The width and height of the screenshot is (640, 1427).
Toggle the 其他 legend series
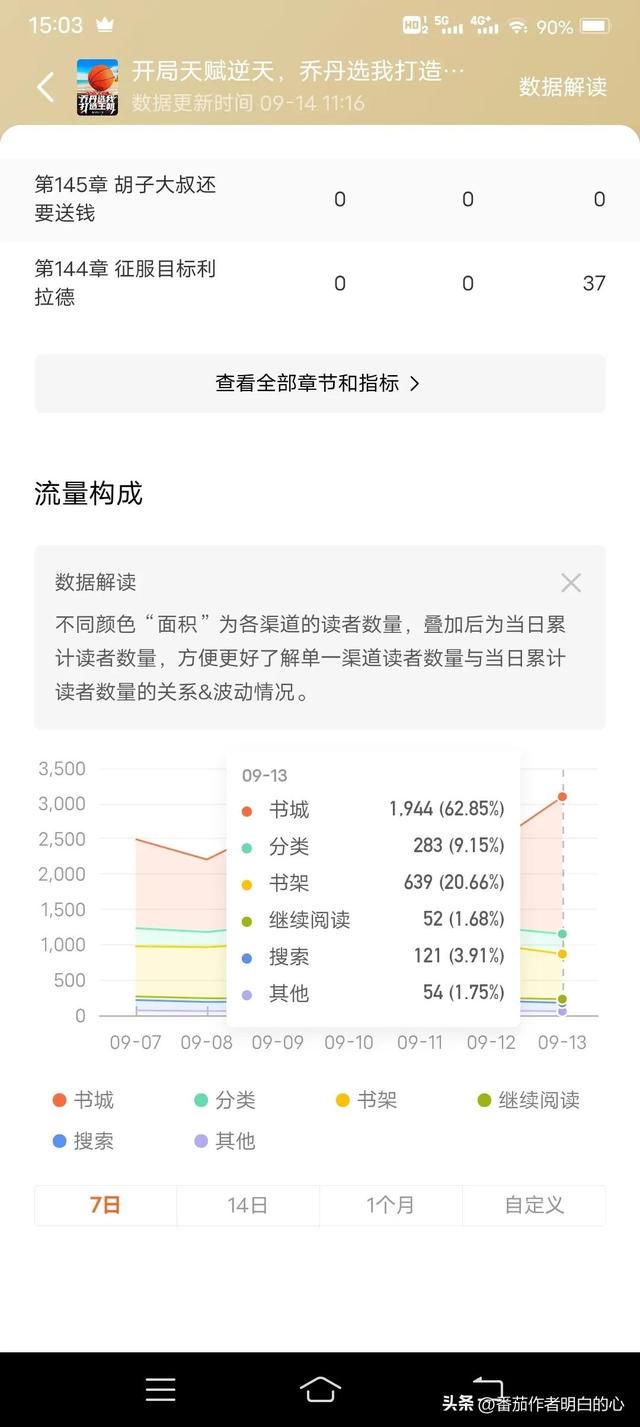click(x=225, y=1141)
